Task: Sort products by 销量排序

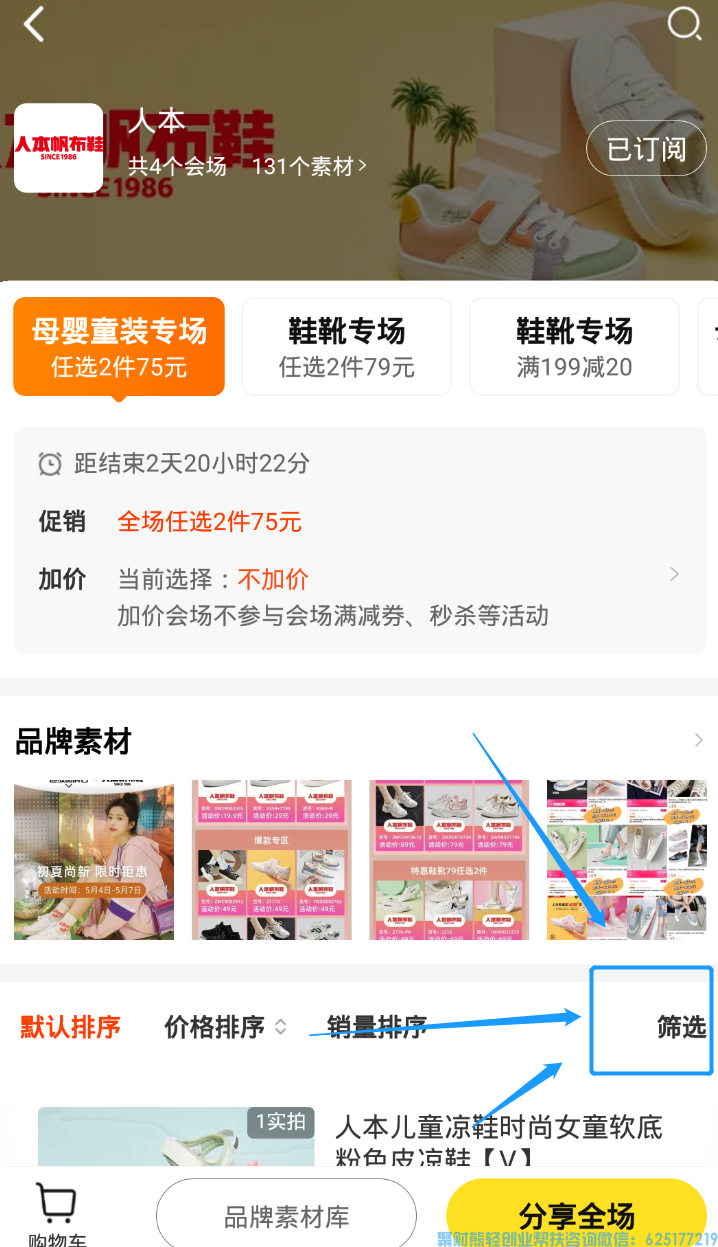Action: 377,1027
